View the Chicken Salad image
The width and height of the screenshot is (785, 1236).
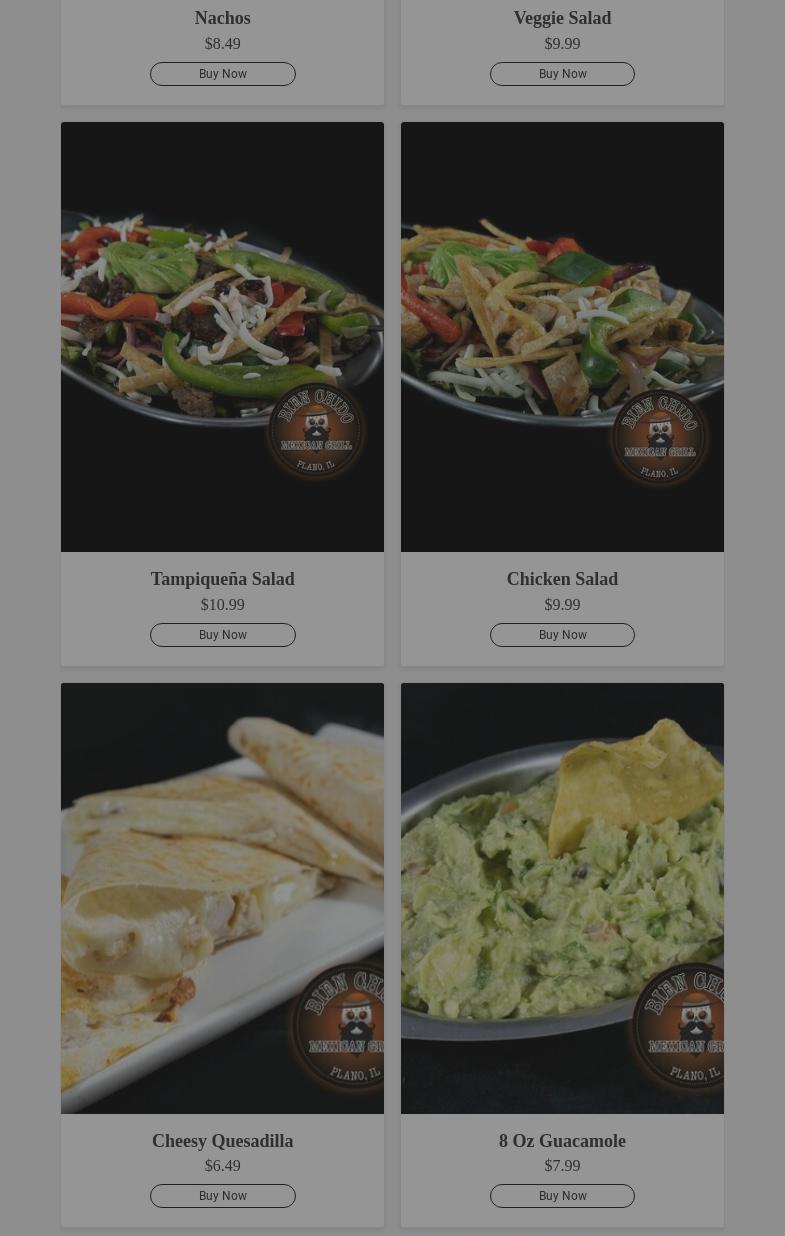pyautogui.click(x=562, y=337)
